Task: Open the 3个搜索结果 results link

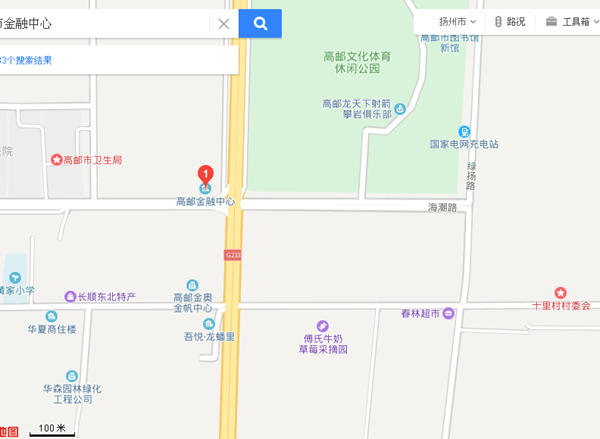Action: [26, 60]
